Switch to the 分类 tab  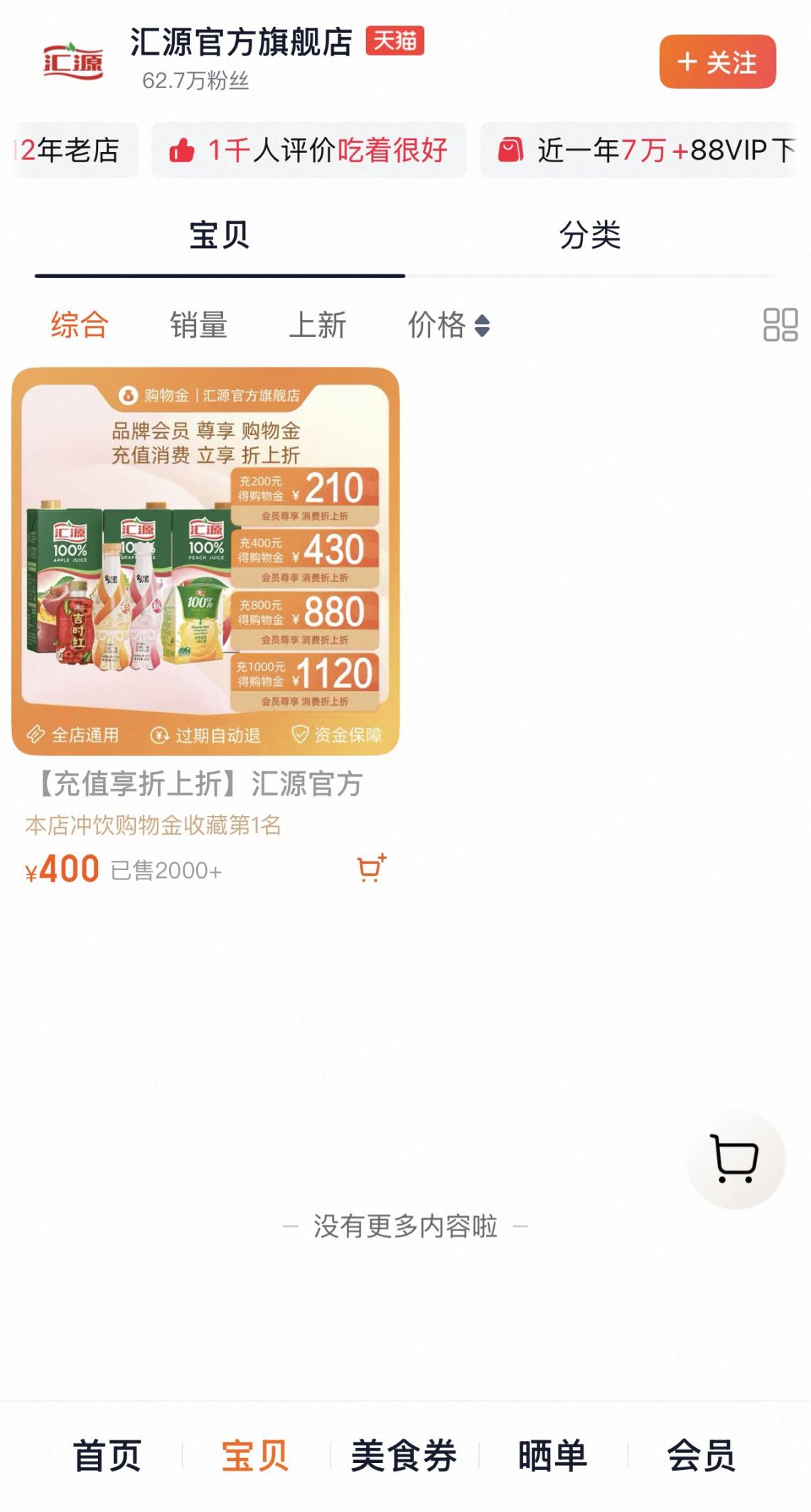point(590,235)
